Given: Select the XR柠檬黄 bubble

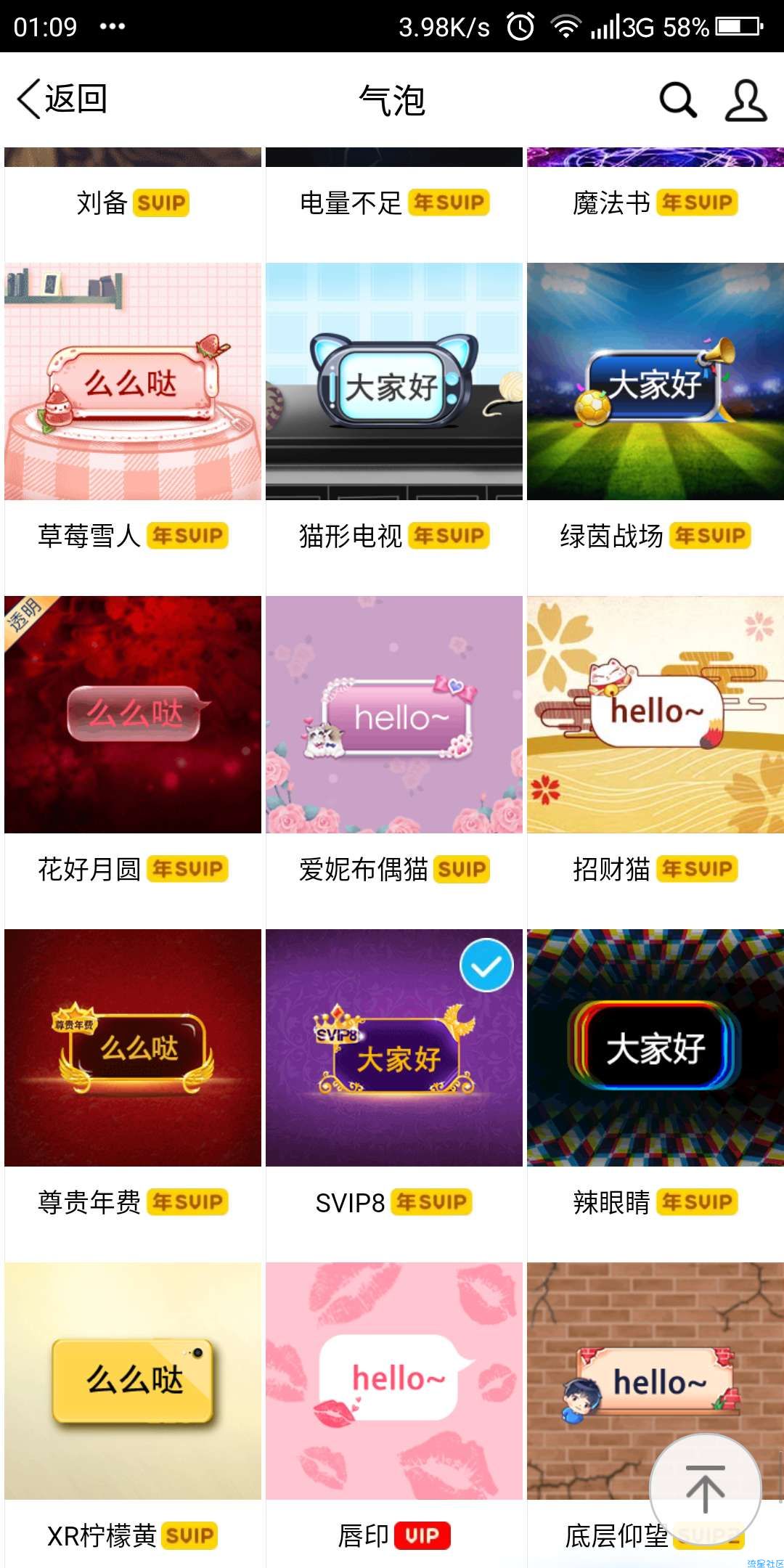Looking at the screenshot, I should 133,1380.
